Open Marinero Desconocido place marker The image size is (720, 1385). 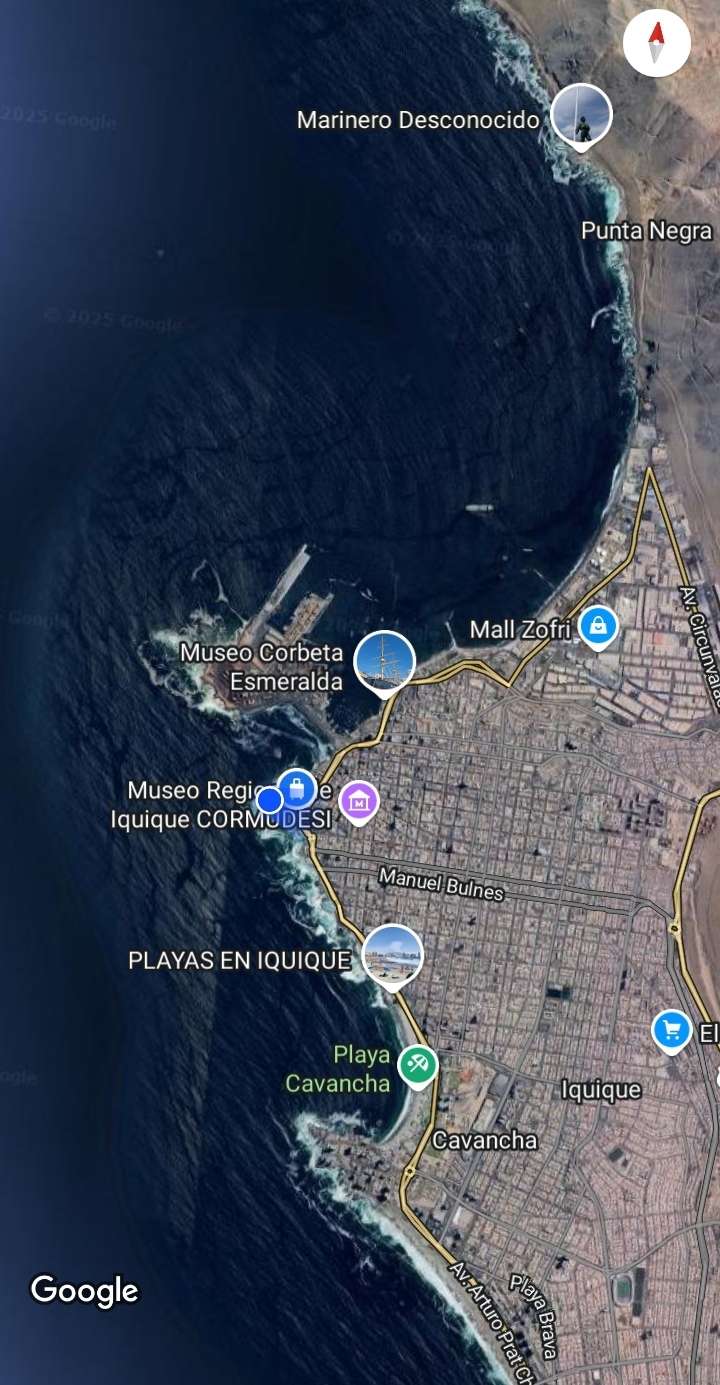[581, 114]
